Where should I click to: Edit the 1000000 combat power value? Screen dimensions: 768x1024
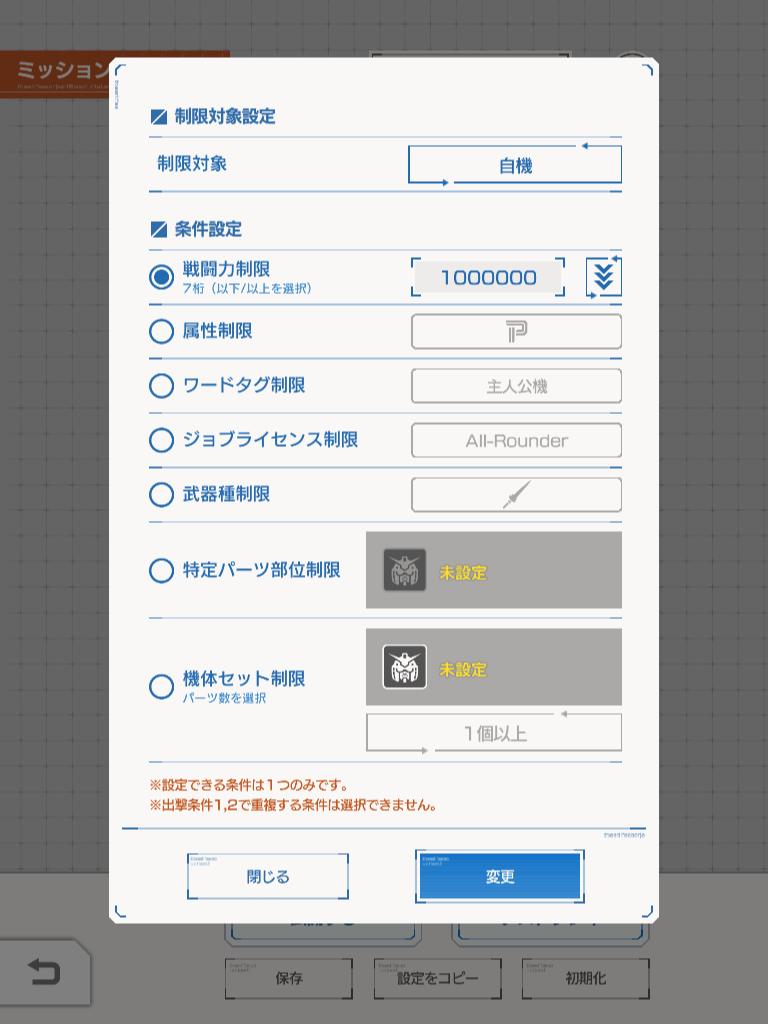(488, 278)
